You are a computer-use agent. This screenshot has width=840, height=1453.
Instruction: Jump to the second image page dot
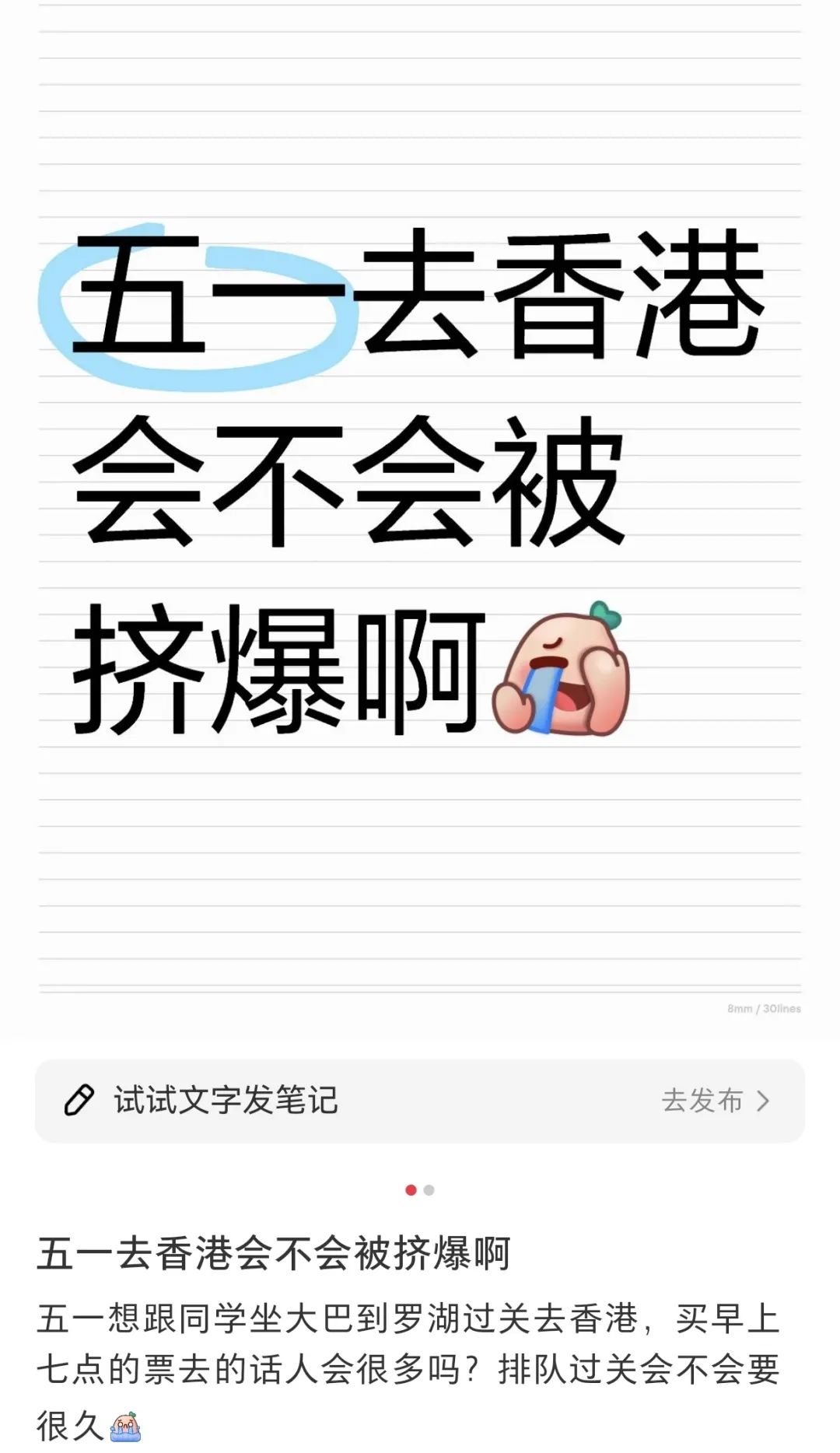429,1190
